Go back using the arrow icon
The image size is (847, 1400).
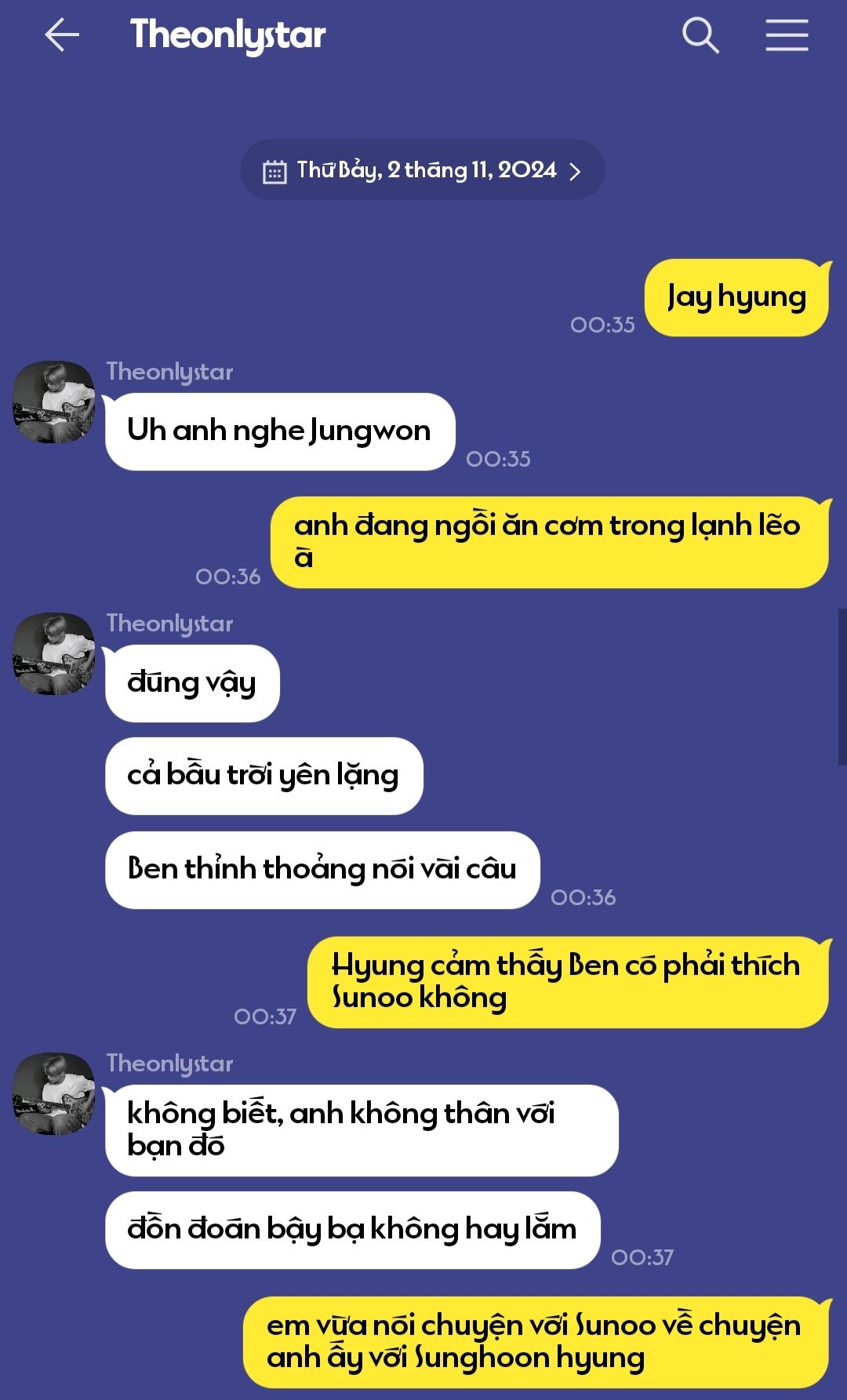pos(61,35)
